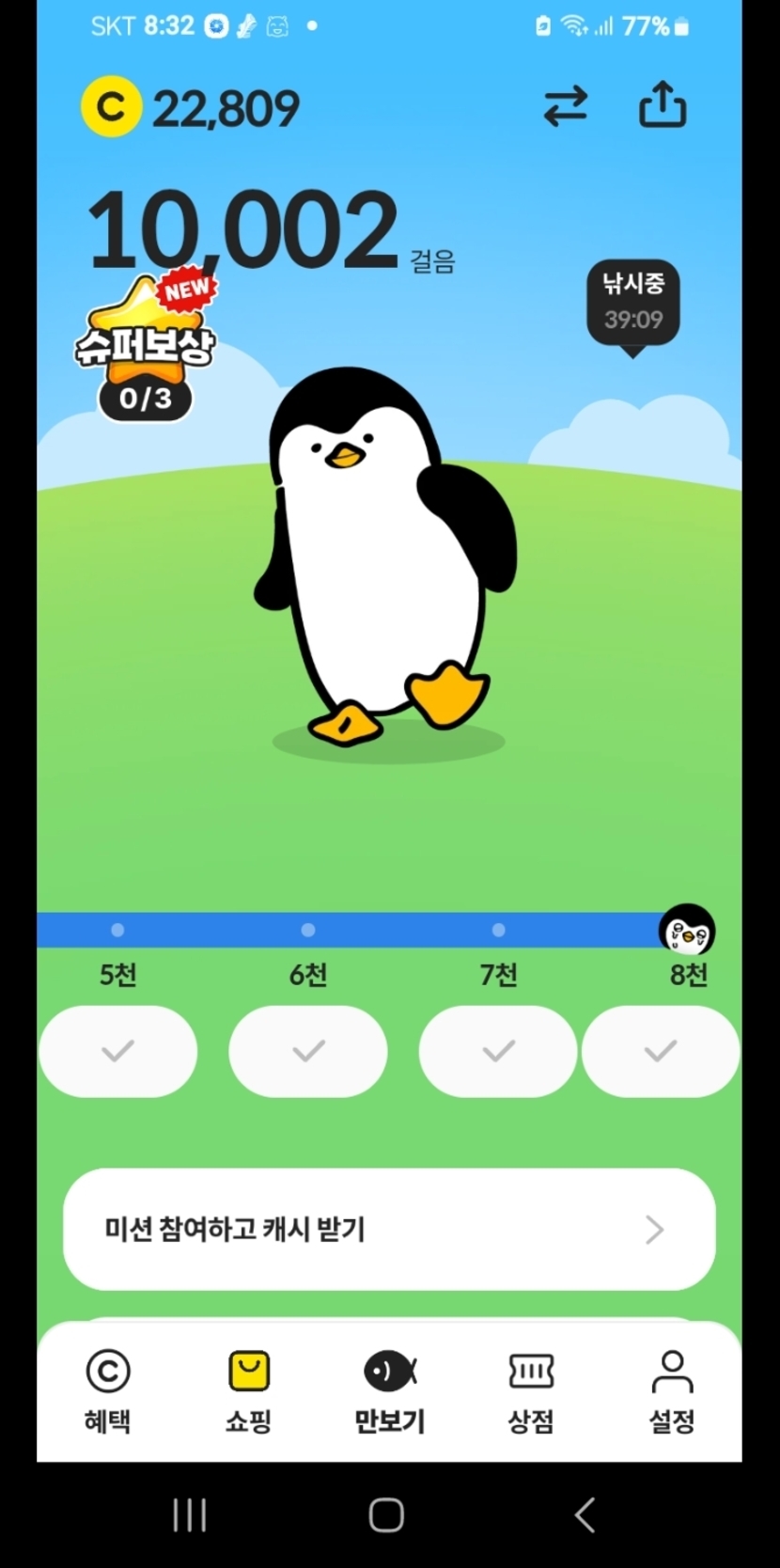
Task: Go to the 상점 tab
Action: pyautogui.click(x=531, y=1392)
